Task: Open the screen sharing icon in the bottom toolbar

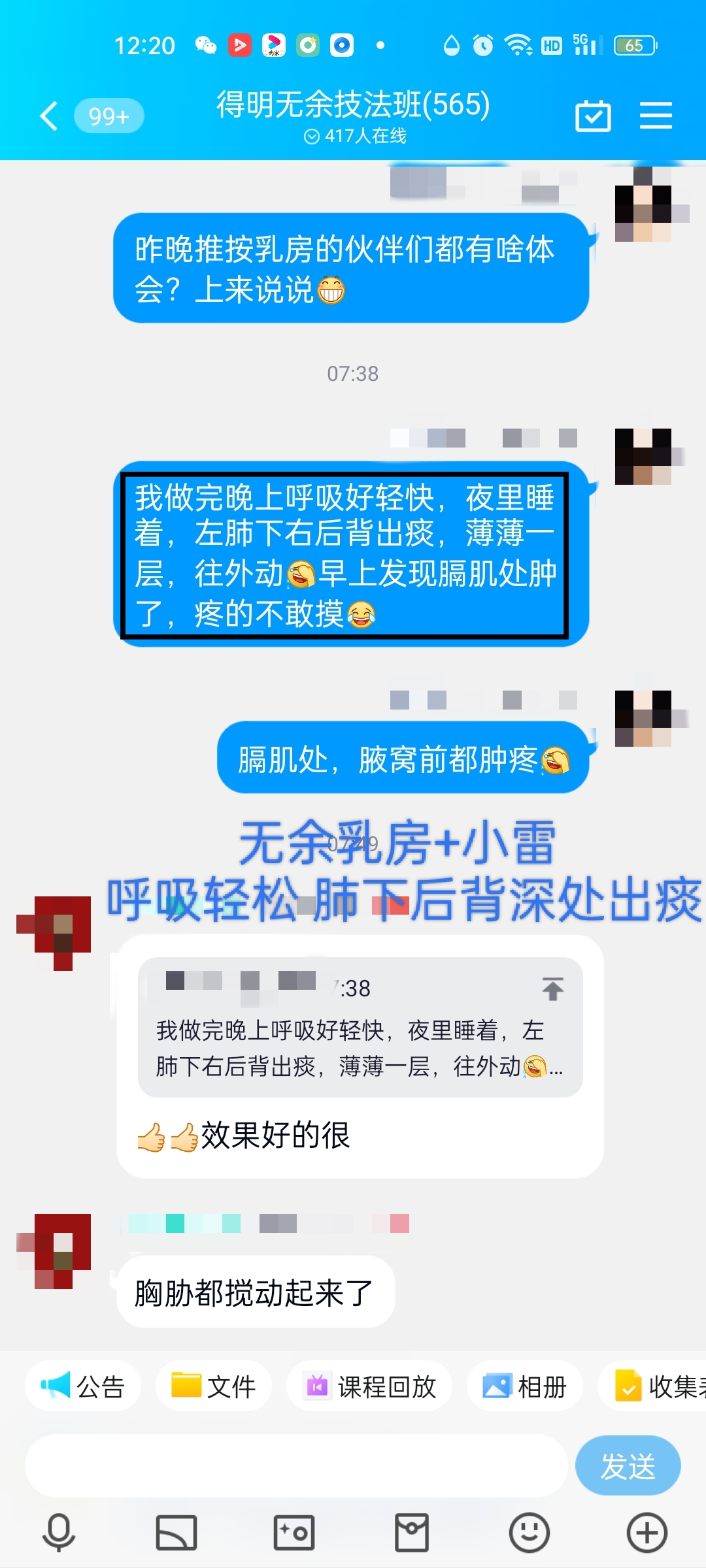Action: [176, 1532]
